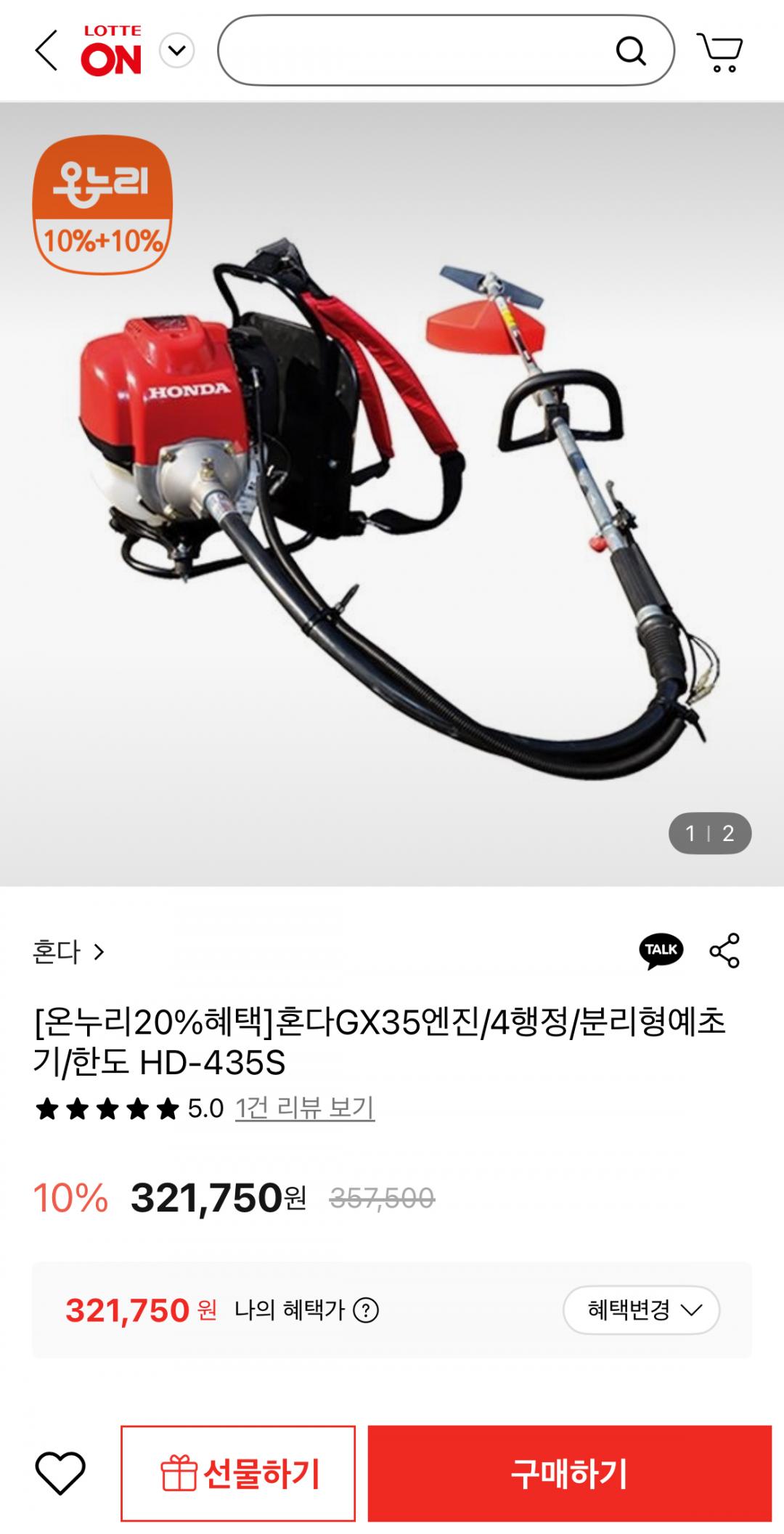This screenshot has height=1534, width=784.
Task: Share this product
Action: (x=724, y=951)
